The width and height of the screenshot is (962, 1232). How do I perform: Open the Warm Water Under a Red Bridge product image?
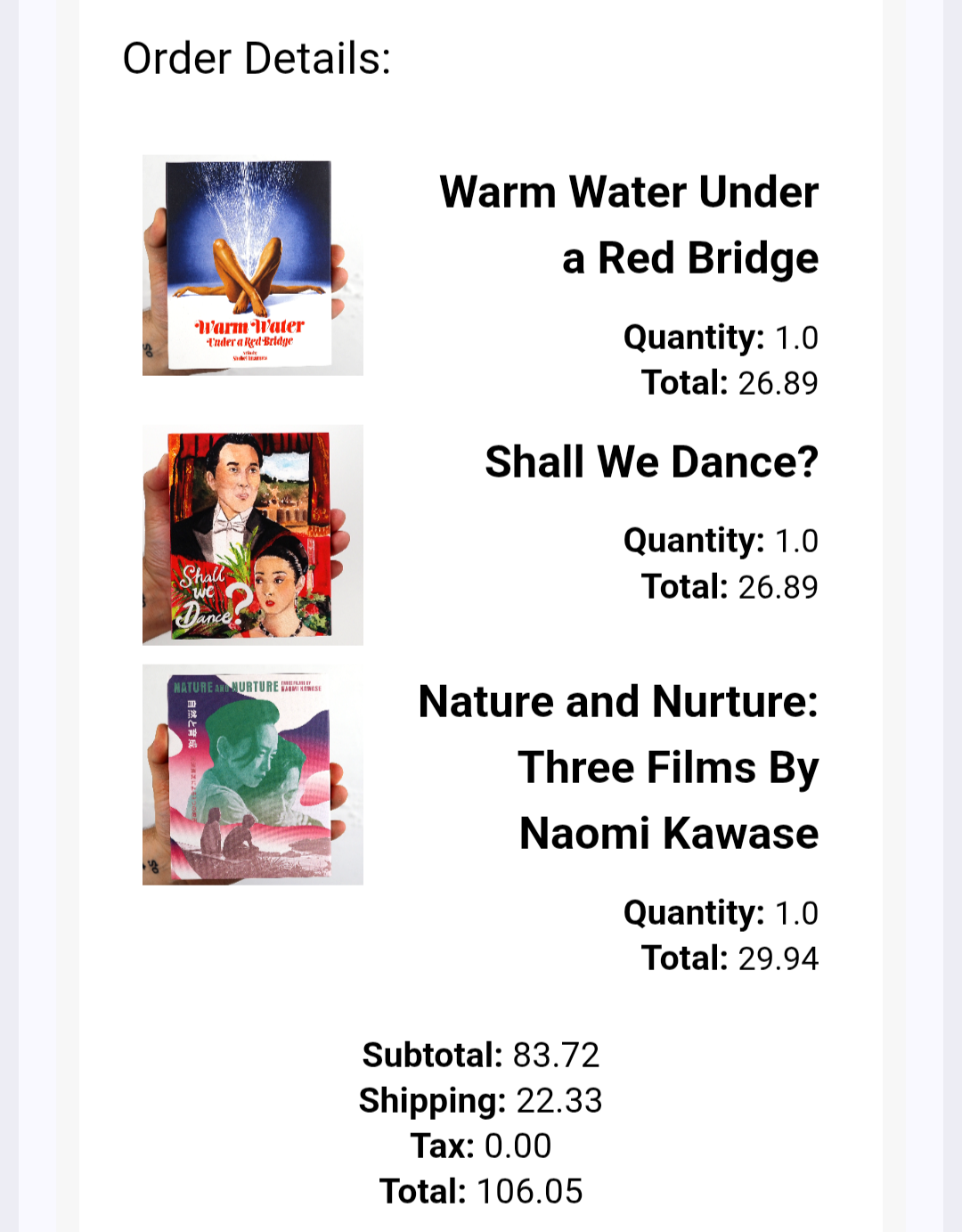[253, 265]
